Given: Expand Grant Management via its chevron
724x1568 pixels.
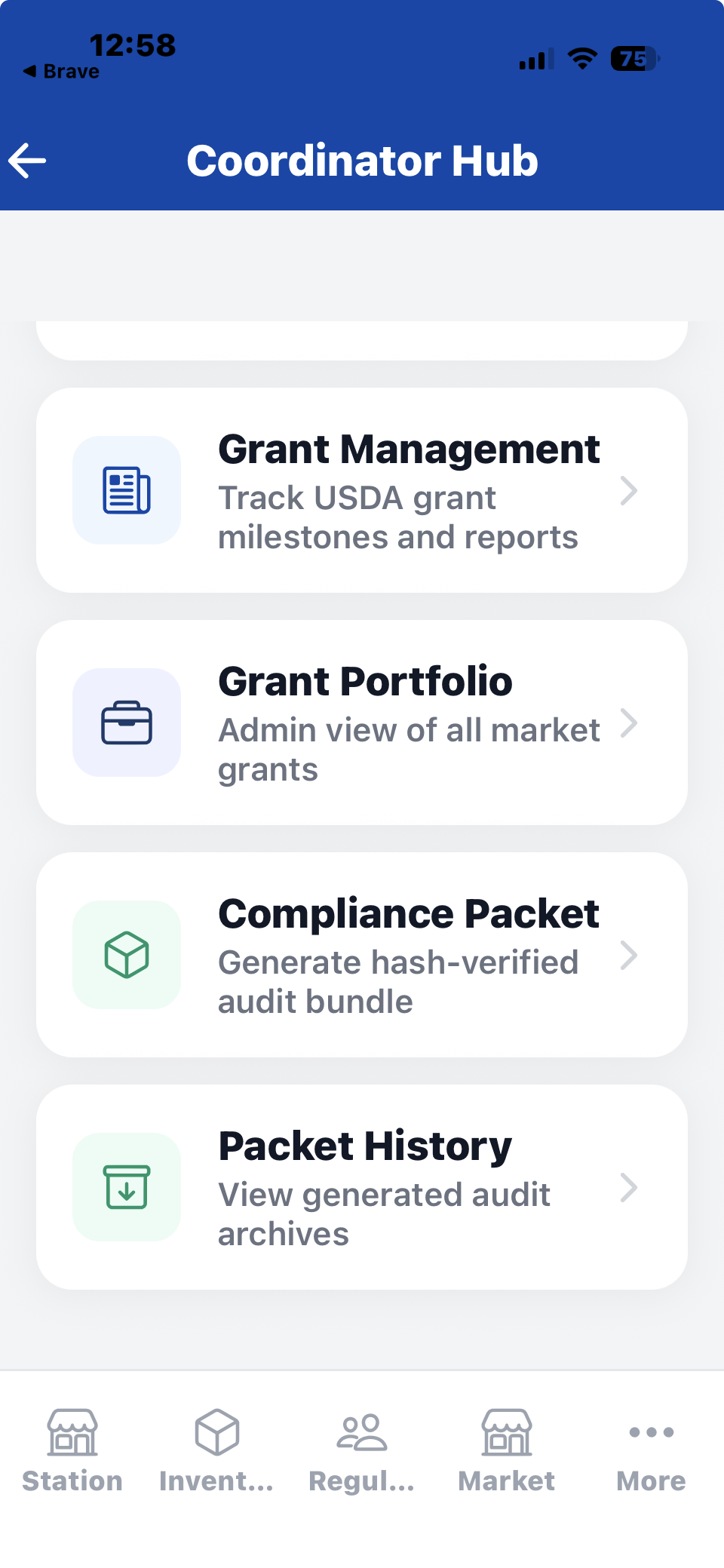Looking at the screenshot, I should [630, 489].
